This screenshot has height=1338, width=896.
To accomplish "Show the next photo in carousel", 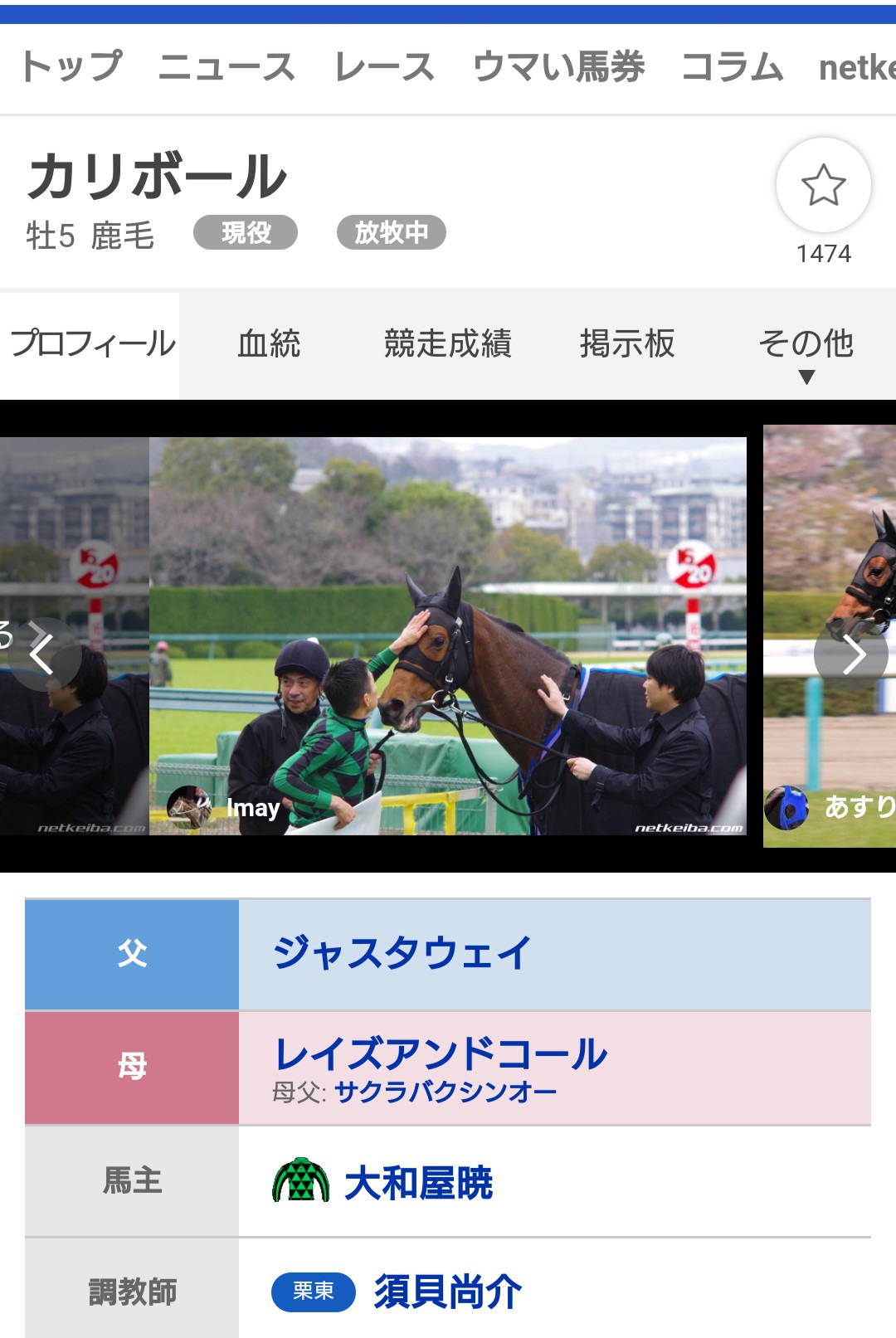I will tap(851, 654).
